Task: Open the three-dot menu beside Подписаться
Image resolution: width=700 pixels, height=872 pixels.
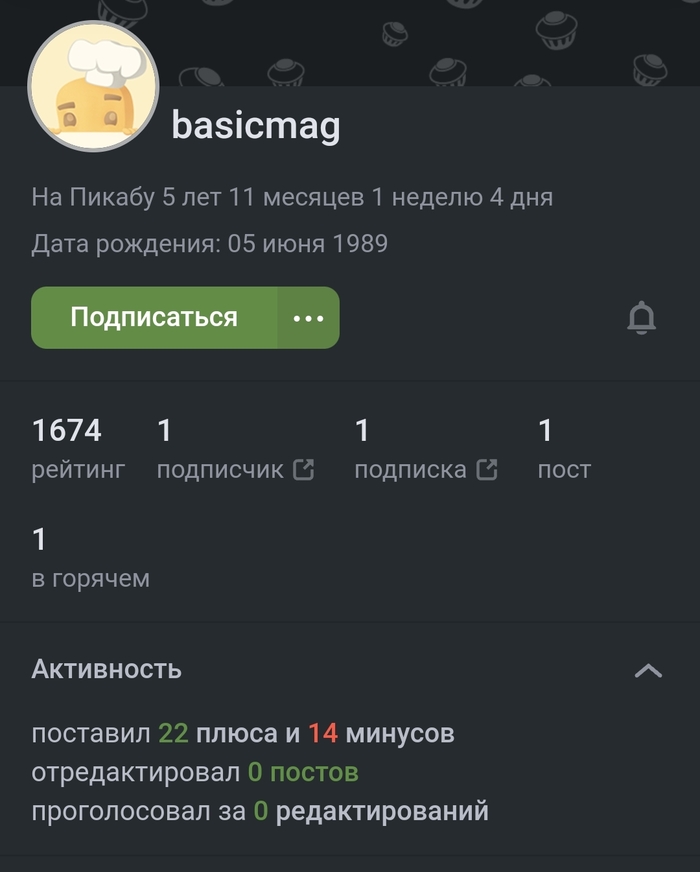Action: (308, 318)
